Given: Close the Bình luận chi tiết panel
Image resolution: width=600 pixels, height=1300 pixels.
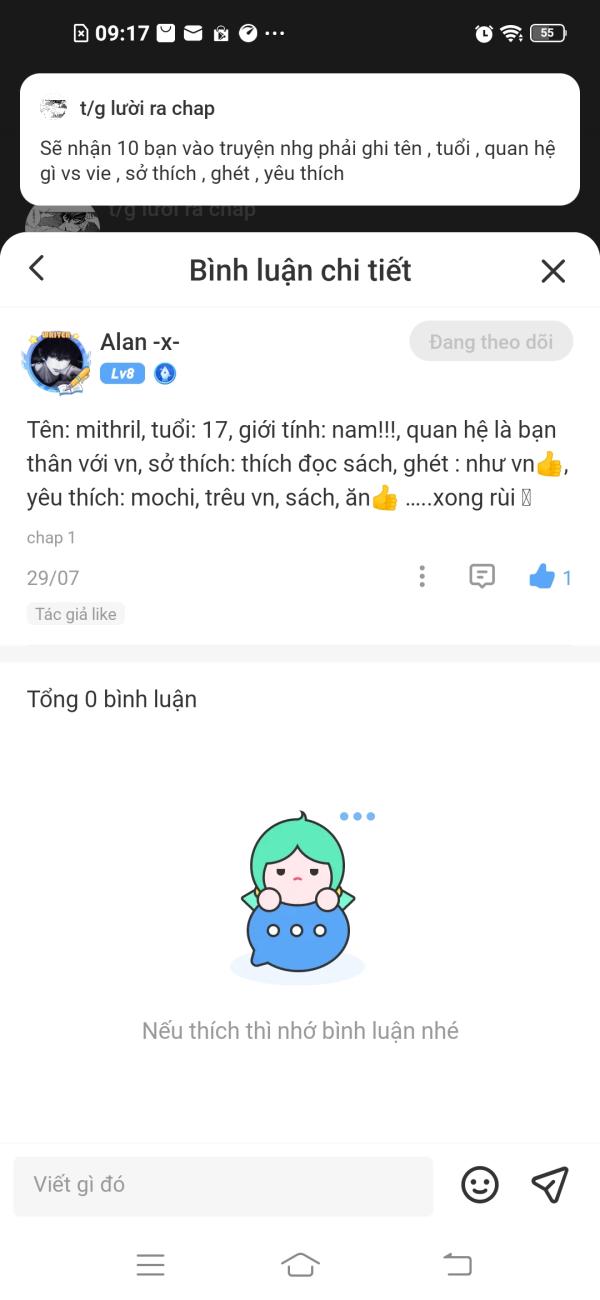Looking at the screenshot, I should [553, 270].
